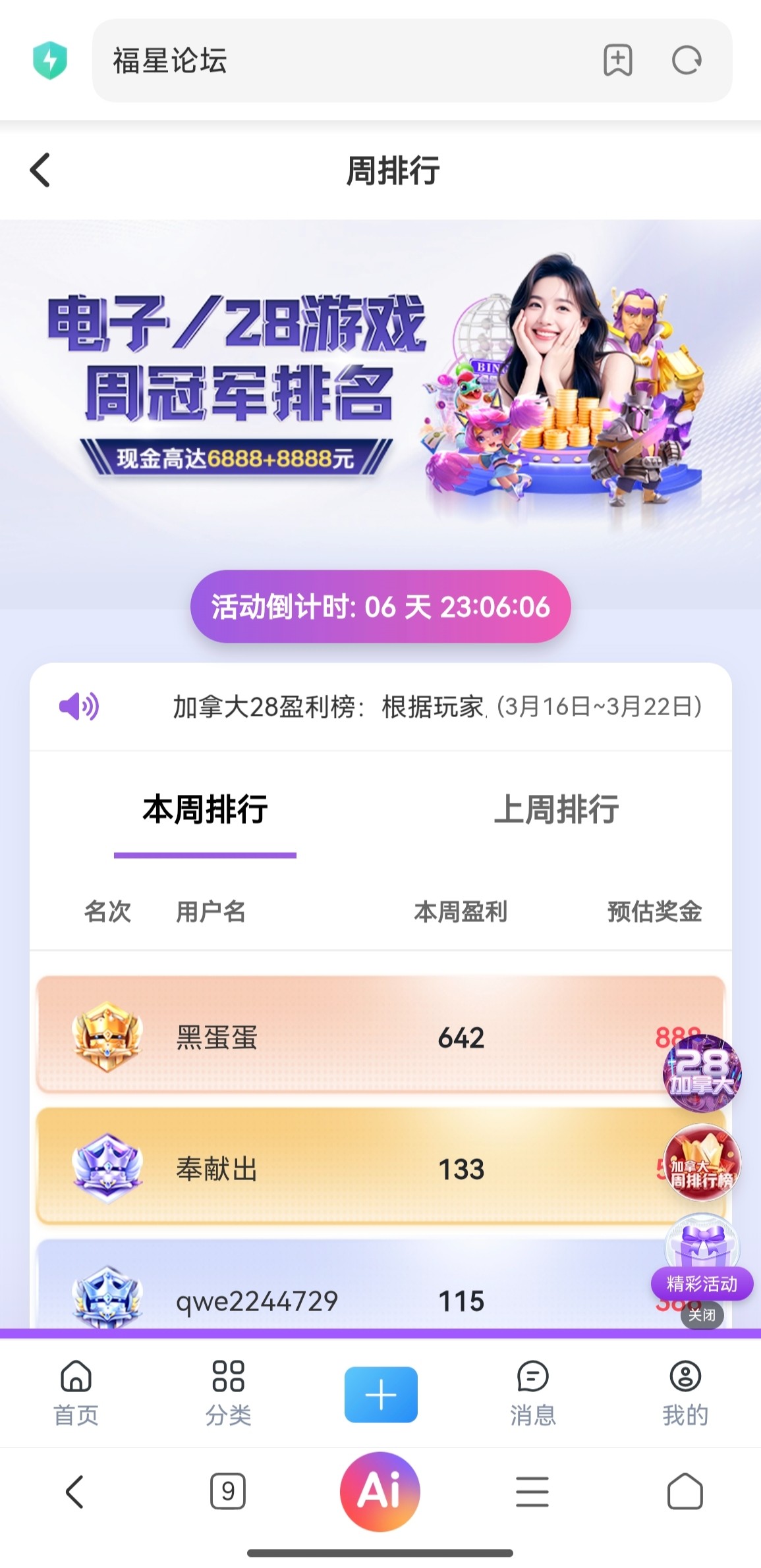Go to the 首页 tab
This screenshot has width=761, height=1568.
[x=76, y=1393]
